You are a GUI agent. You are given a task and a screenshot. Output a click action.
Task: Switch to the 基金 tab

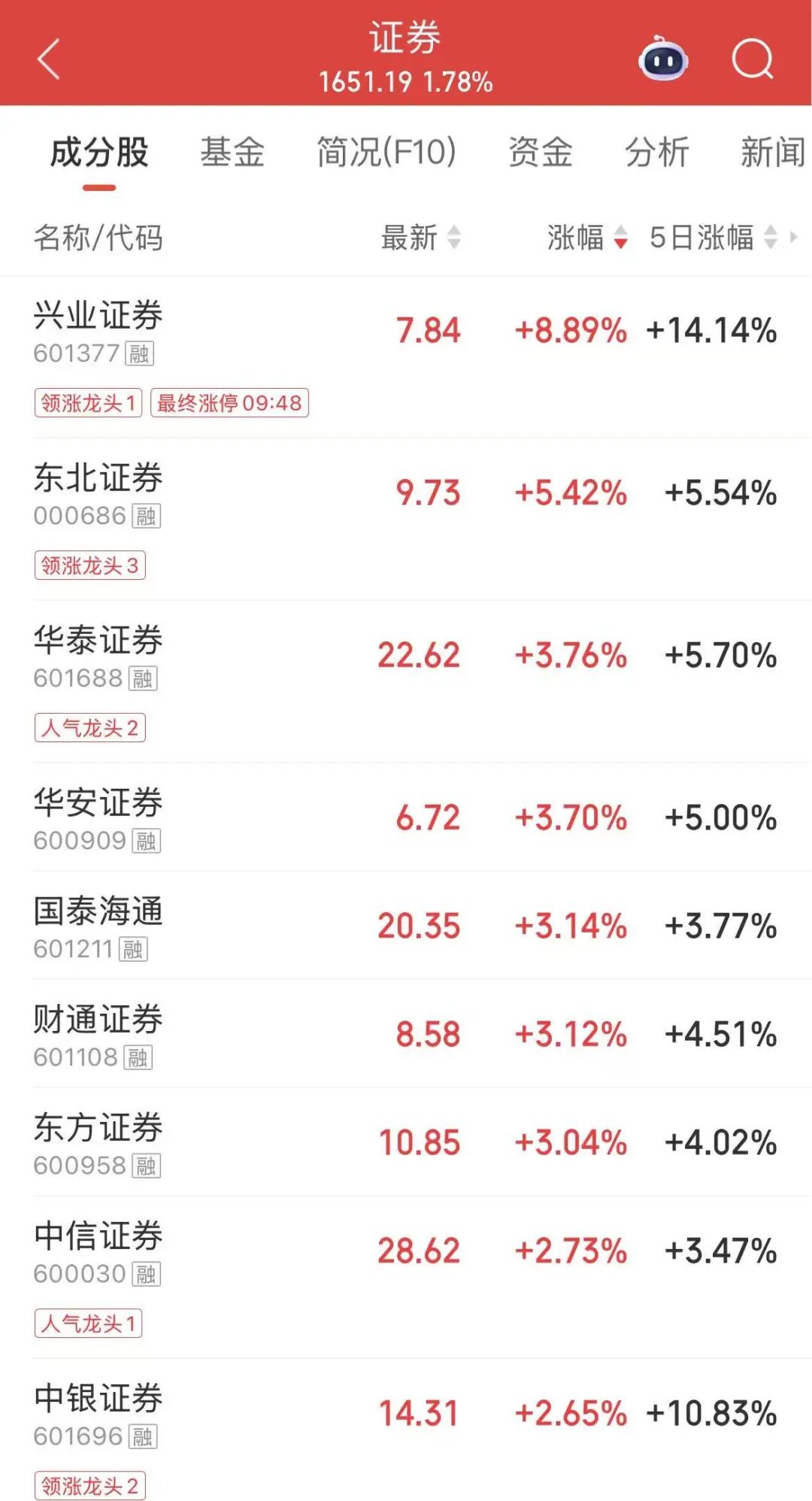232,153
